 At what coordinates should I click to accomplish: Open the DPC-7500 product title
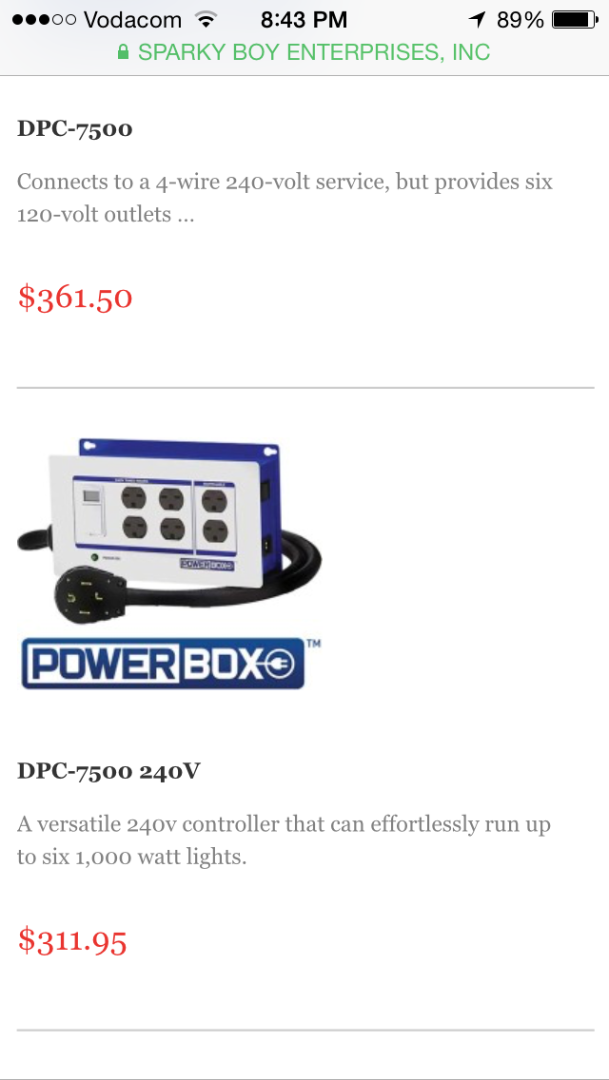74,129
